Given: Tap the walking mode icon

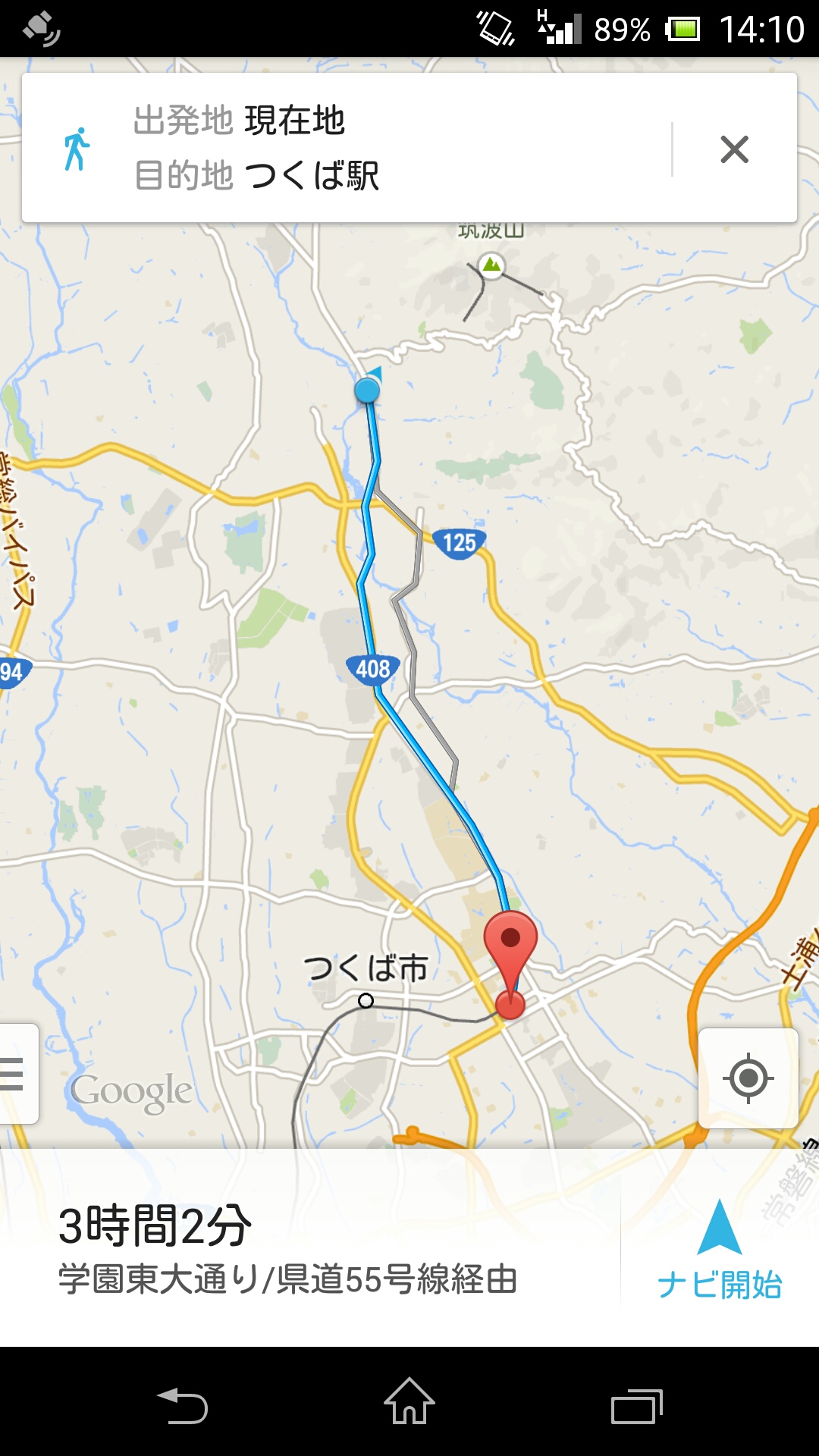Looking at the screenshot, I should tap(77, 149).
